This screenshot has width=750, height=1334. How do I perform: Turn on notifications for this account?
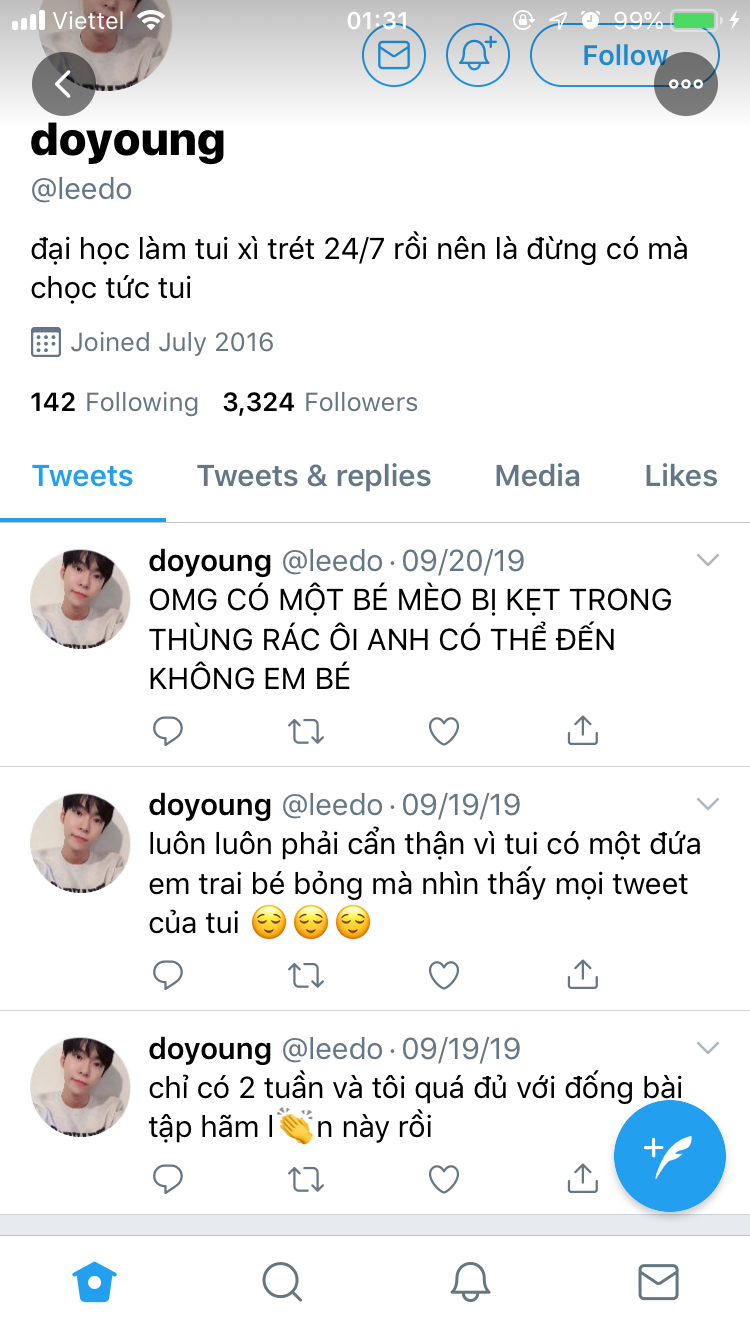tap(477, 55)
